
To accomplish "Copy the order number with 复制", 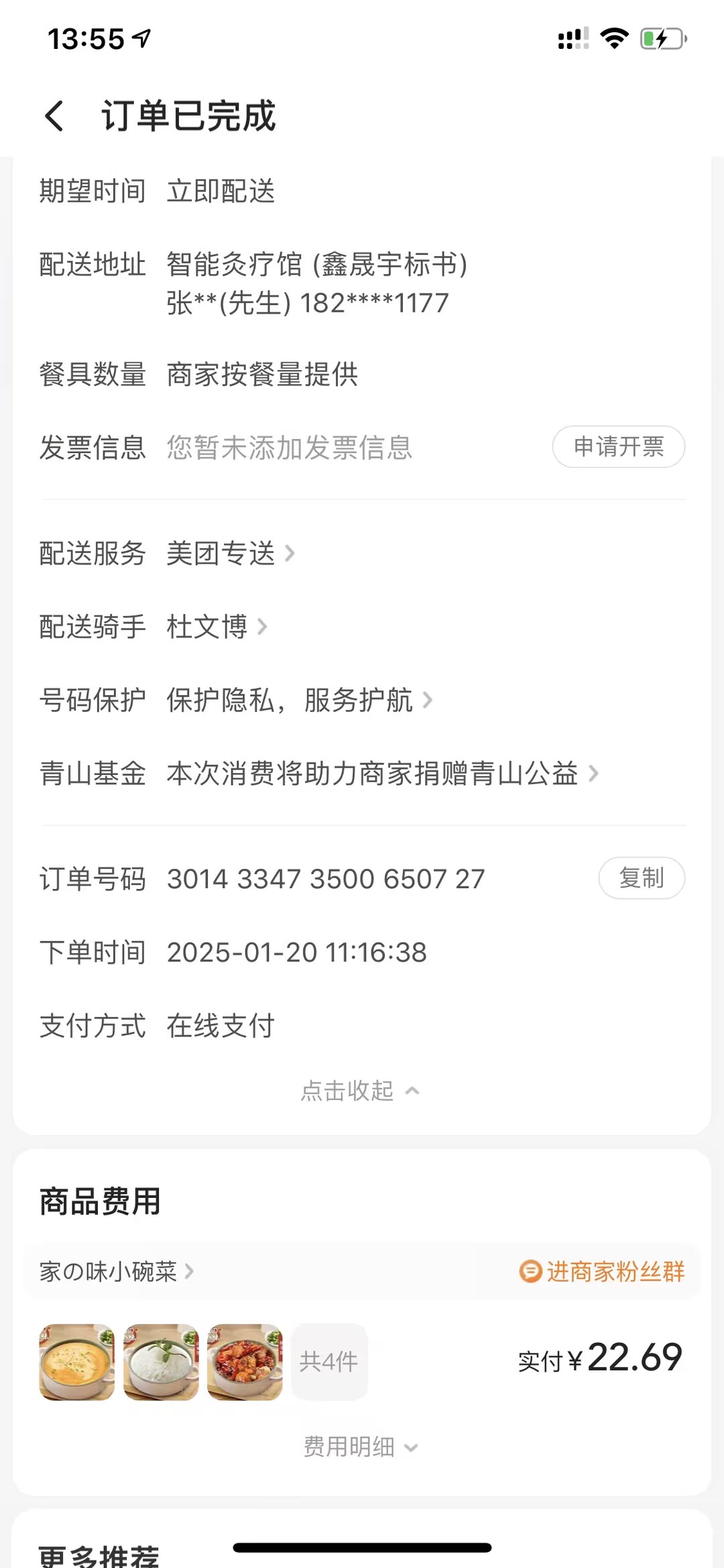I will pyautogui.click(x=641, y=878).
